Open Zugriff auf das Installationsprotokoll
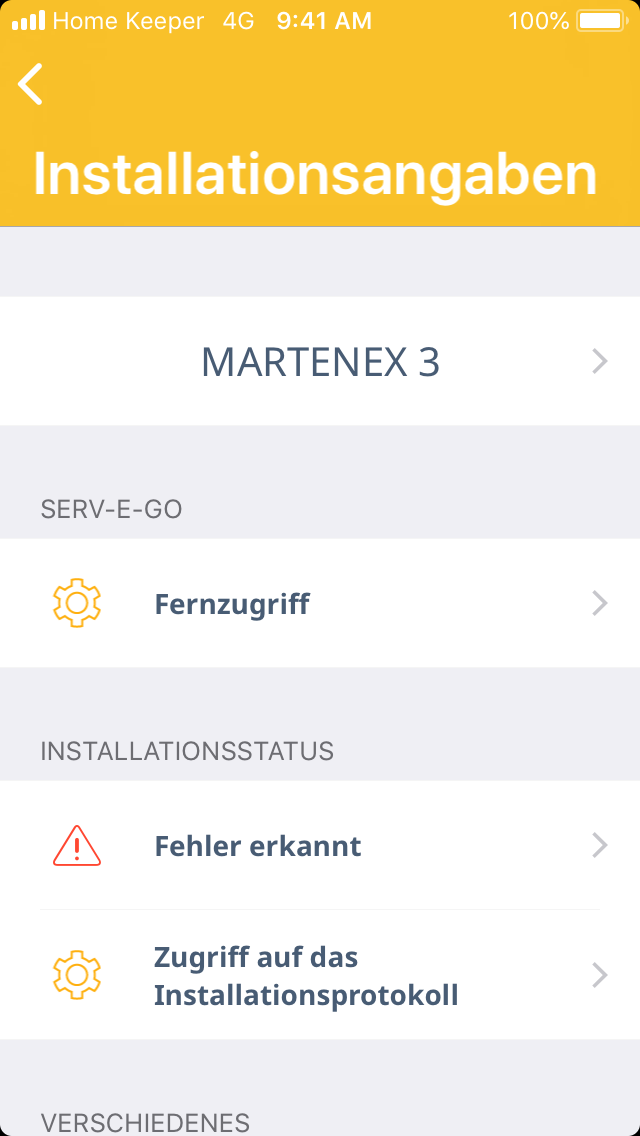Image resolution: width=640 pixels, height=1136 pixels. pos(320,975)
